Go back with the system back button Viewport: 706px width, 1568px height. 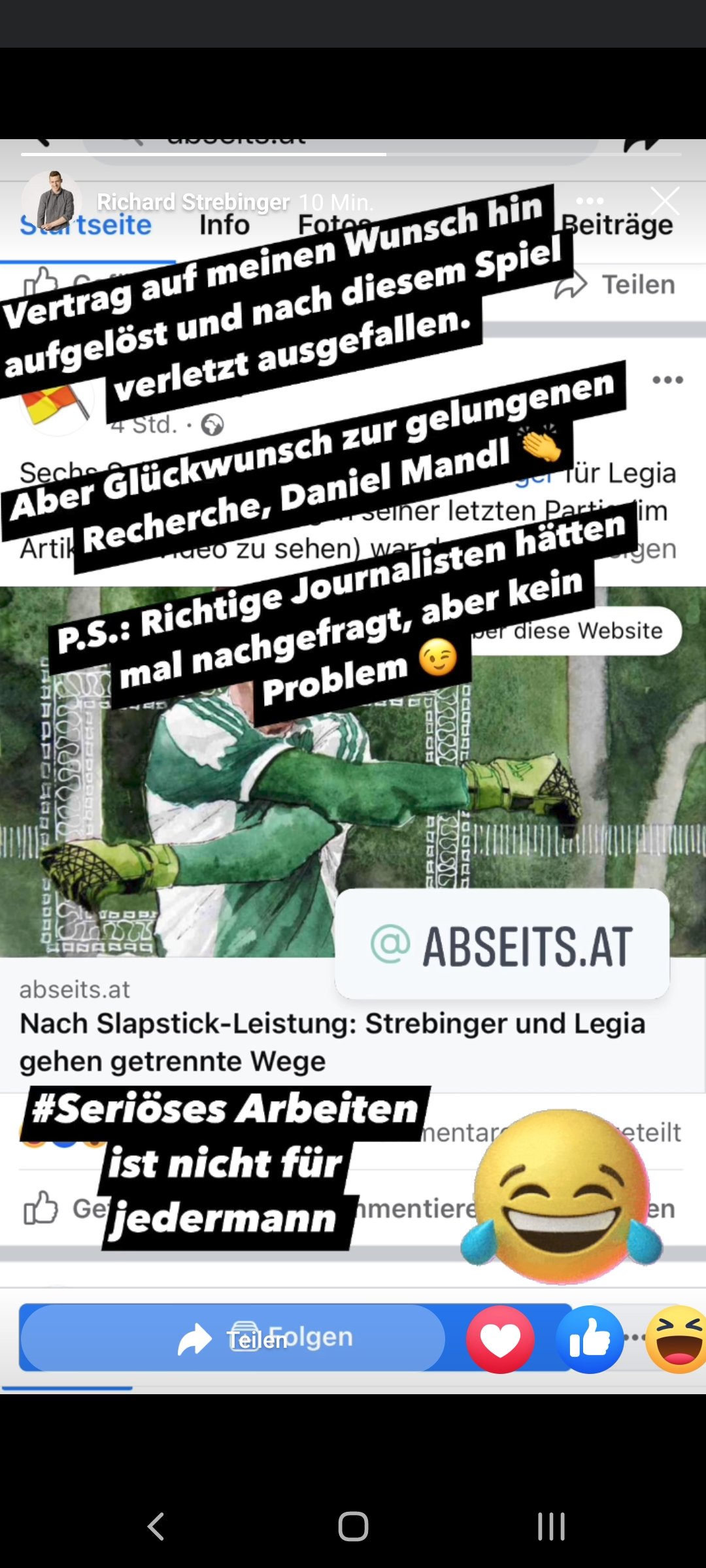point(156,1527)
